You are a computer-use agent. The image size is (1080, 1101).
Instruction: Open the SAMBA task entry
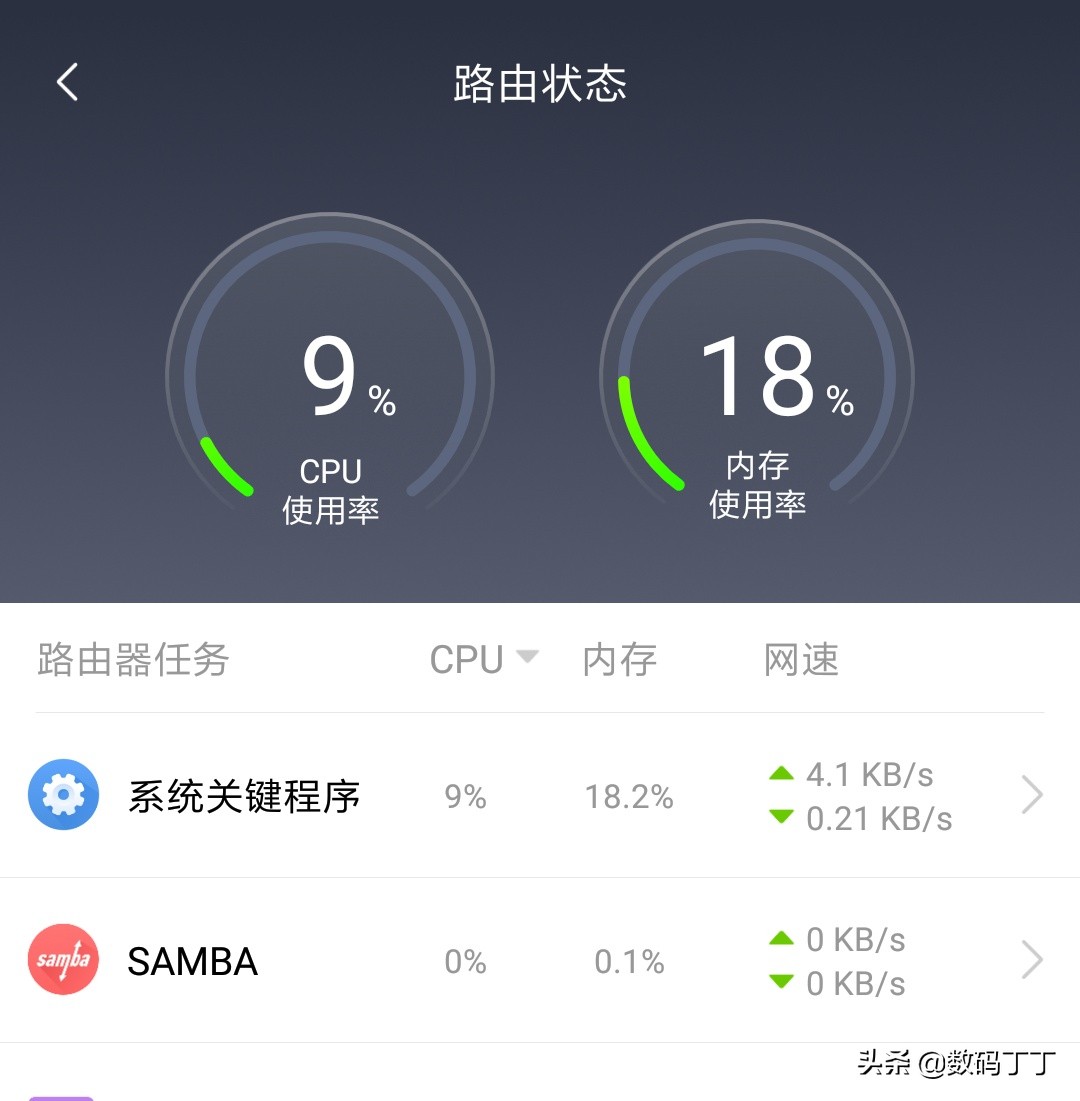[x=192, y=960]
